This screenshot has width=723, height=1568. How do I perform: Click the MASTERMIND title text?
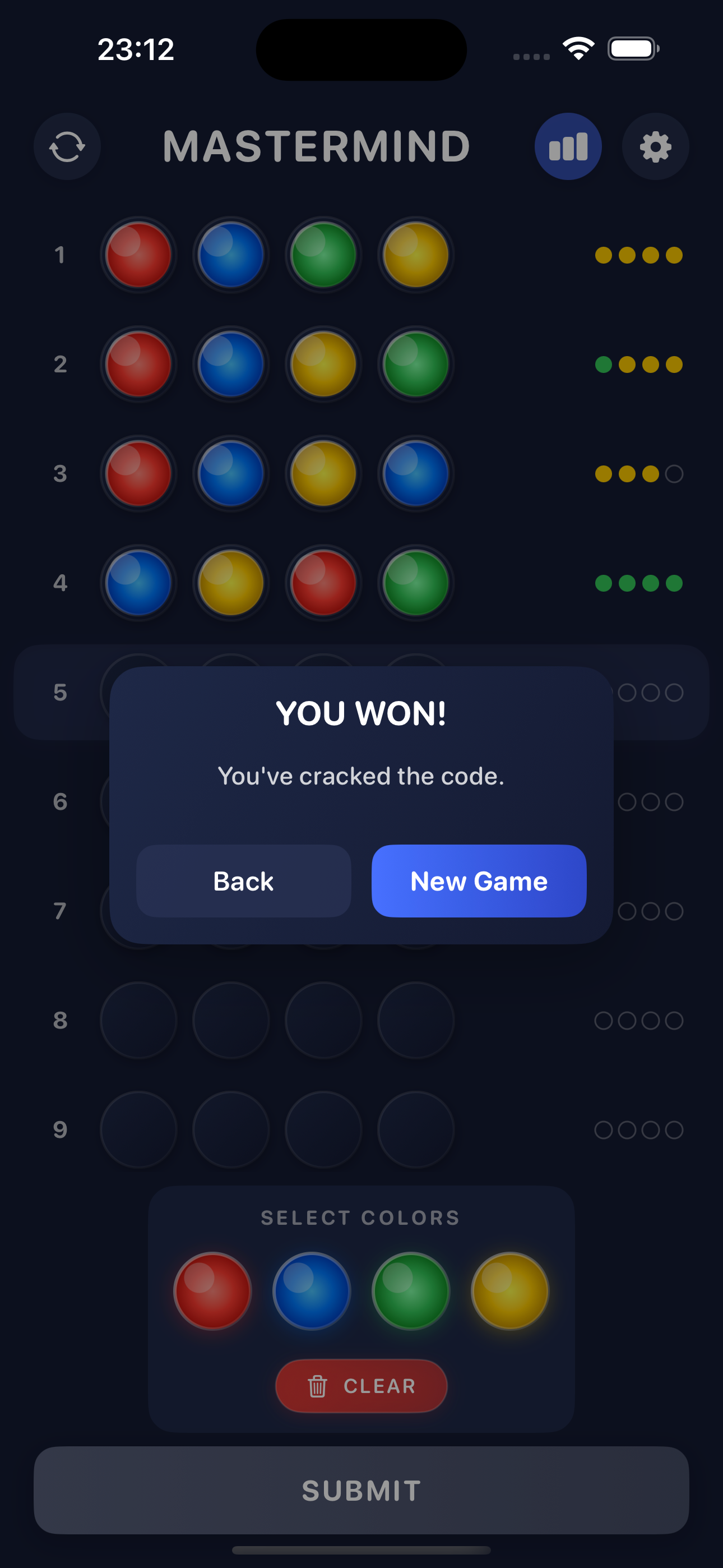click(316, 146)
